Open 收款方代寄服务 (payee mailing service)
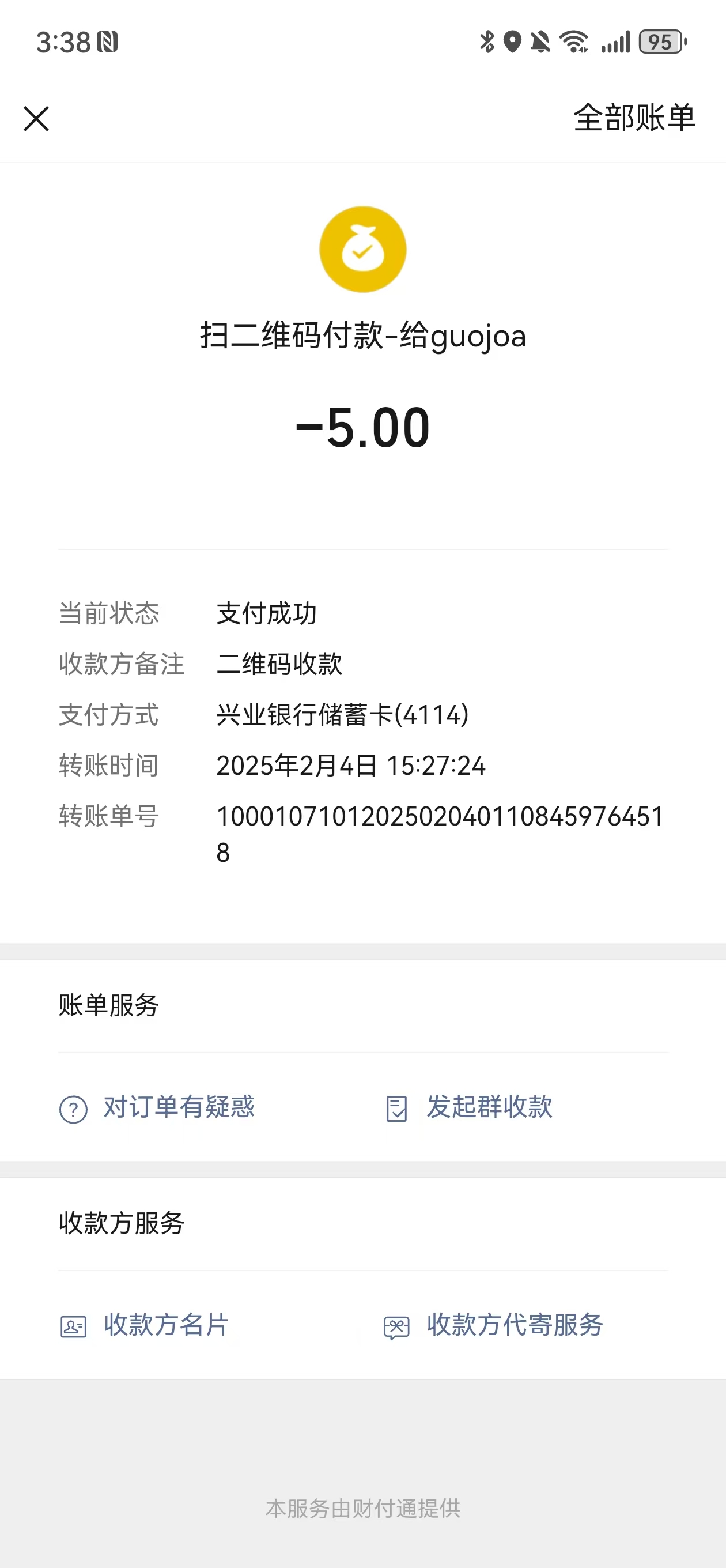The width and height of the screenshot is (726, 1568). tap(494, 1325)
